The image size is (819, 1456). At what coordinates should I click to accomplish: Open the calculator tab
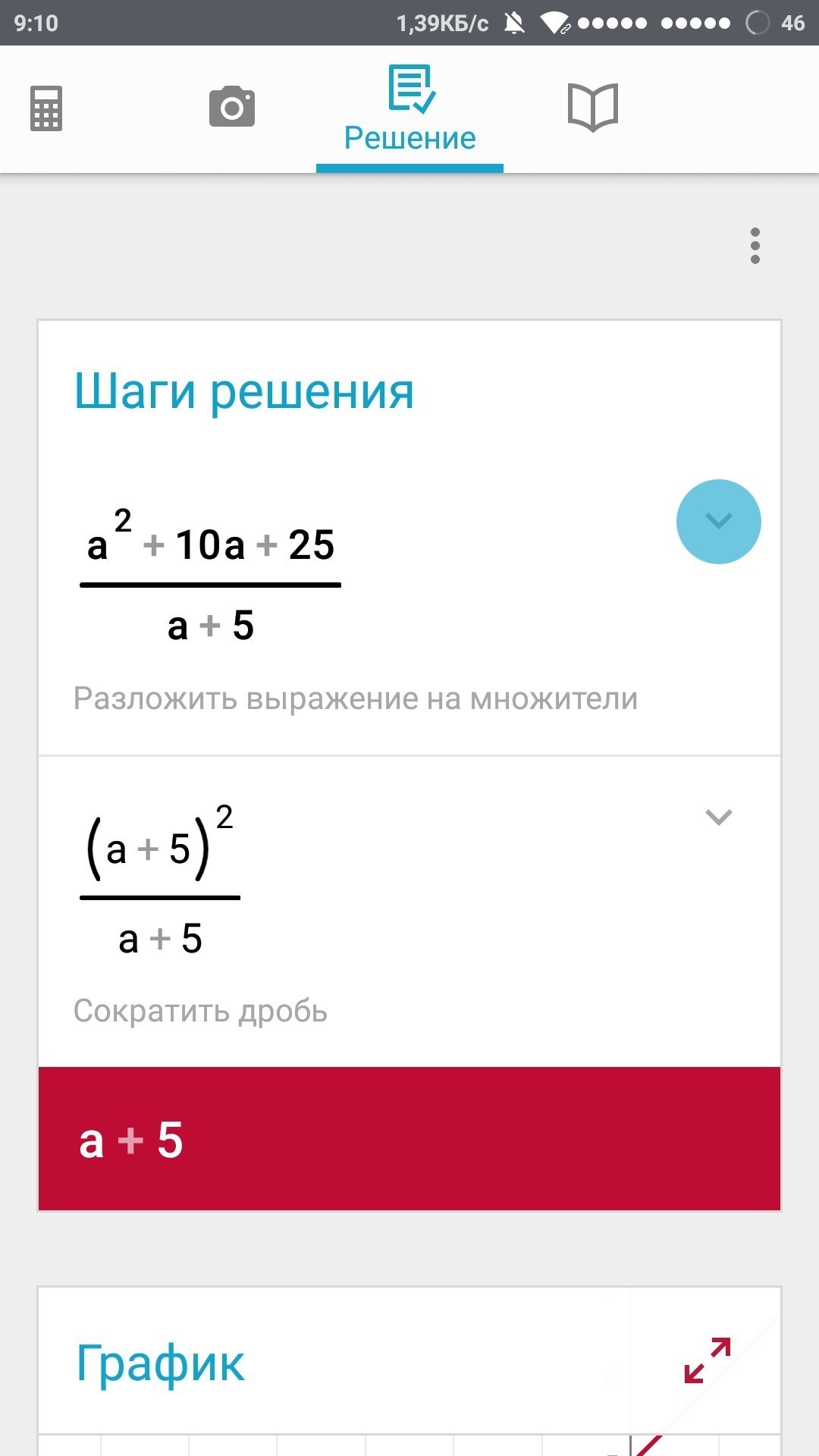46,108
